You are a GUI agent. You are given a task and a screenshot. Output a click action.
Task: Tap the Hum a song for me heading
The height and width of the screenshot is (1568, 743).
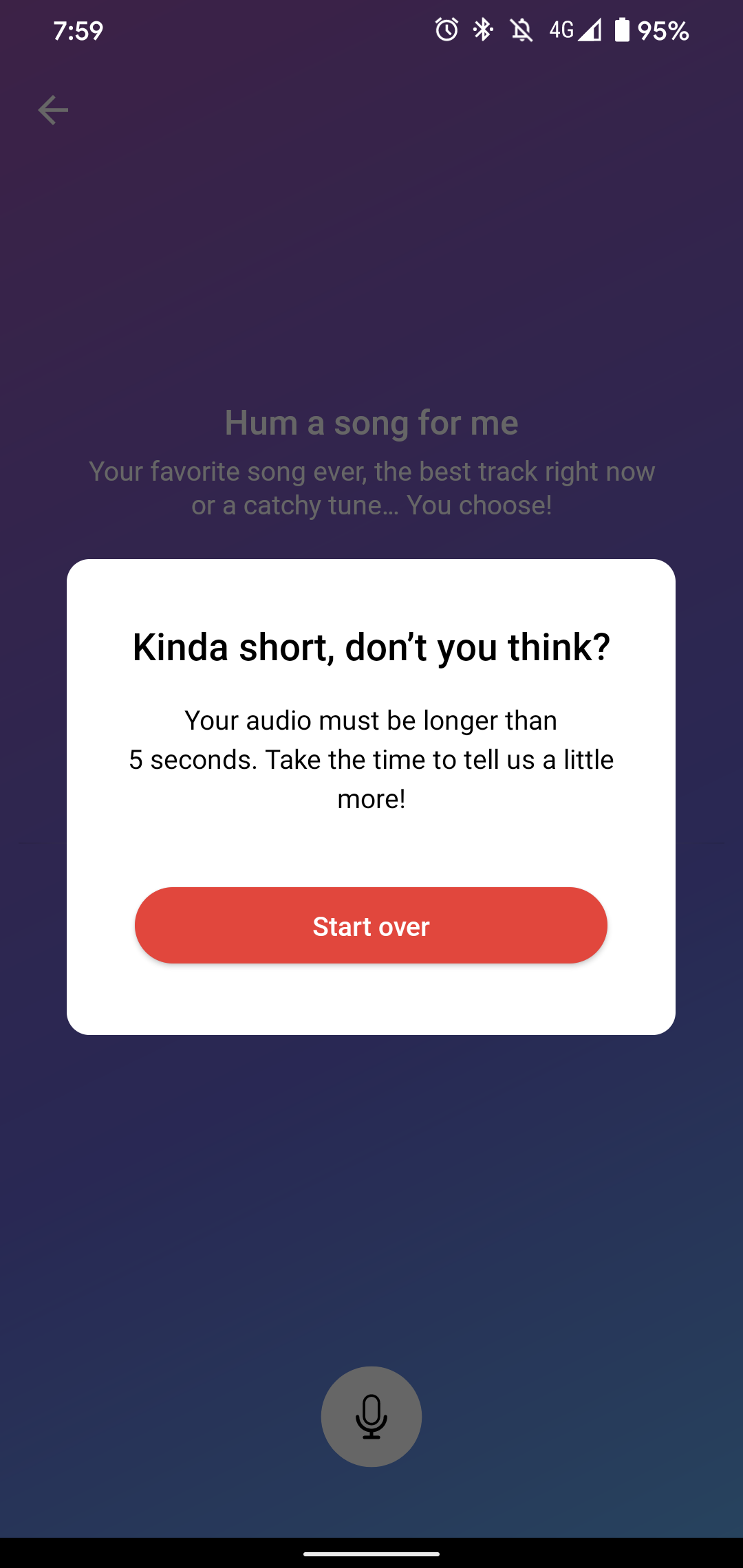tap(371, 422)
